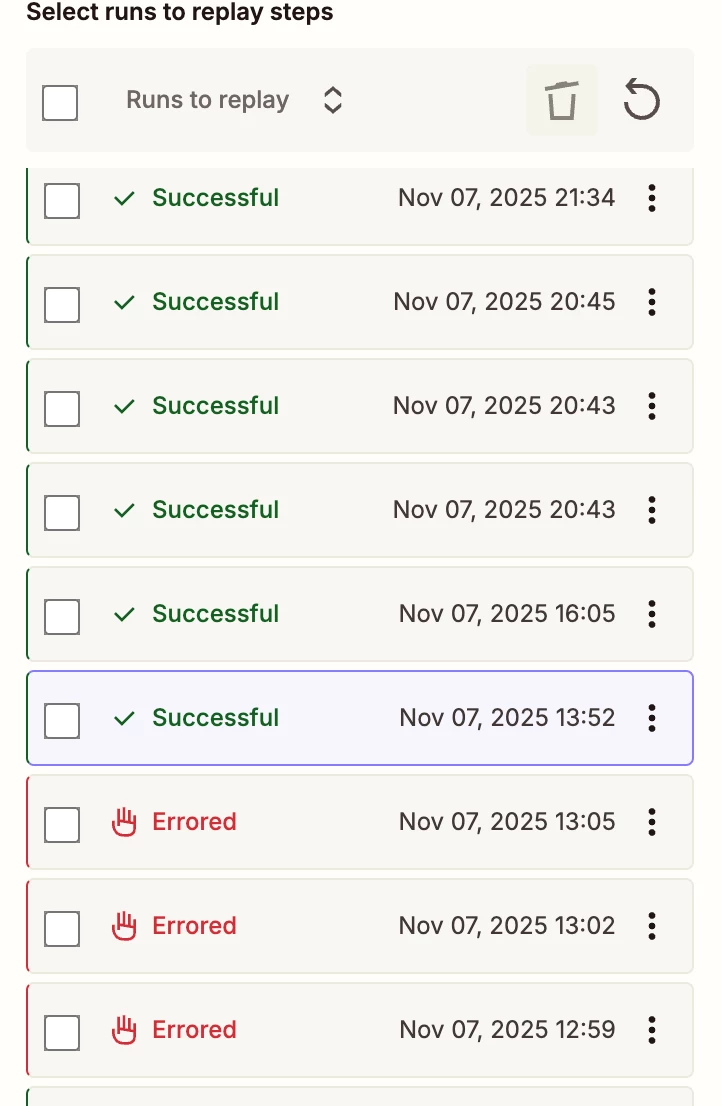Select the Errored run from 13:02
The image size is (722, 1106).
62,928
